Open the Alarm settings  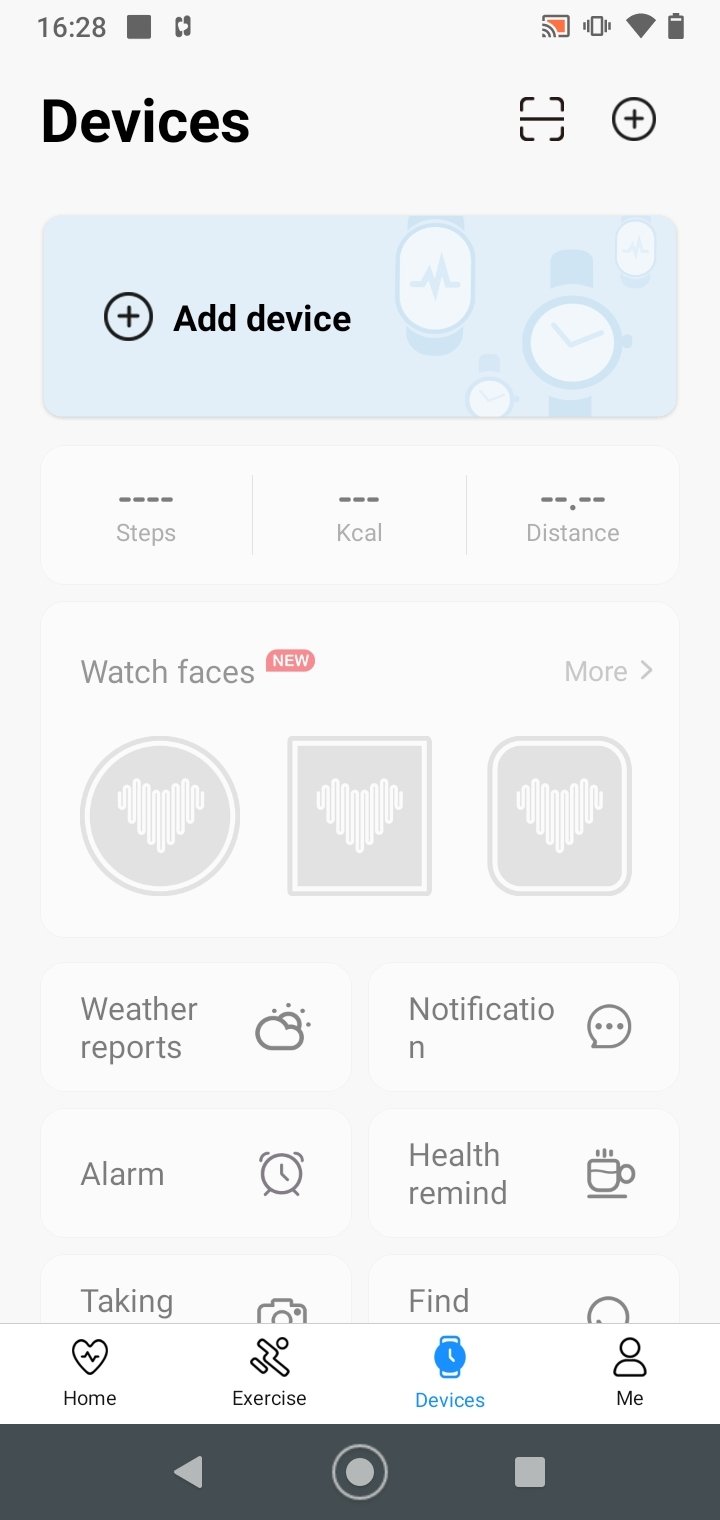(x=196, y=1173)
